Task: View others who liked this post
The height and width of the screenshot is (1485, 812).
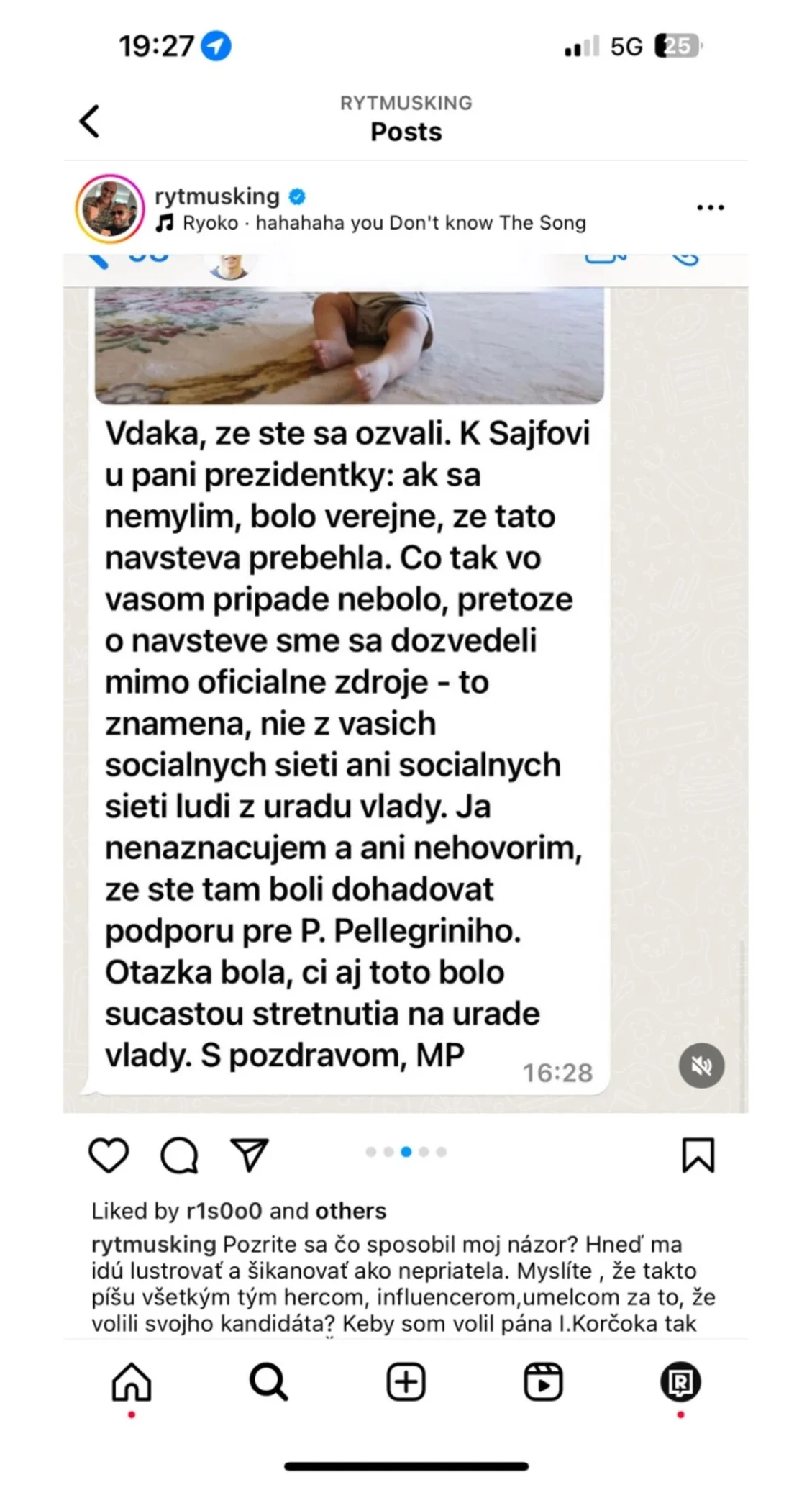Action: [351, 1211]
